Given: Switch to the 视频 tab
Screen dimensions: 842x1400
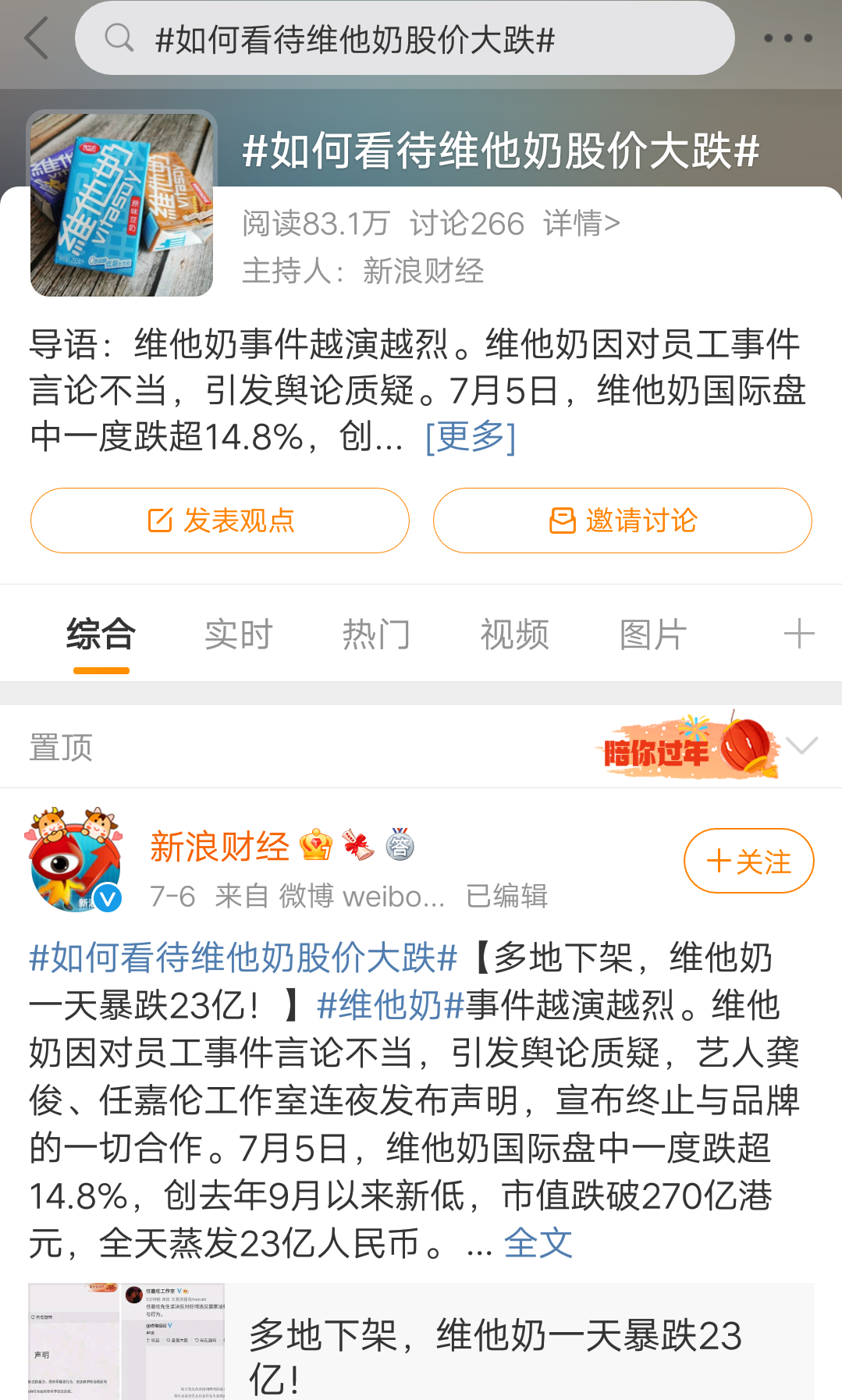Looking at the screenshot, I should pos(514,634).
